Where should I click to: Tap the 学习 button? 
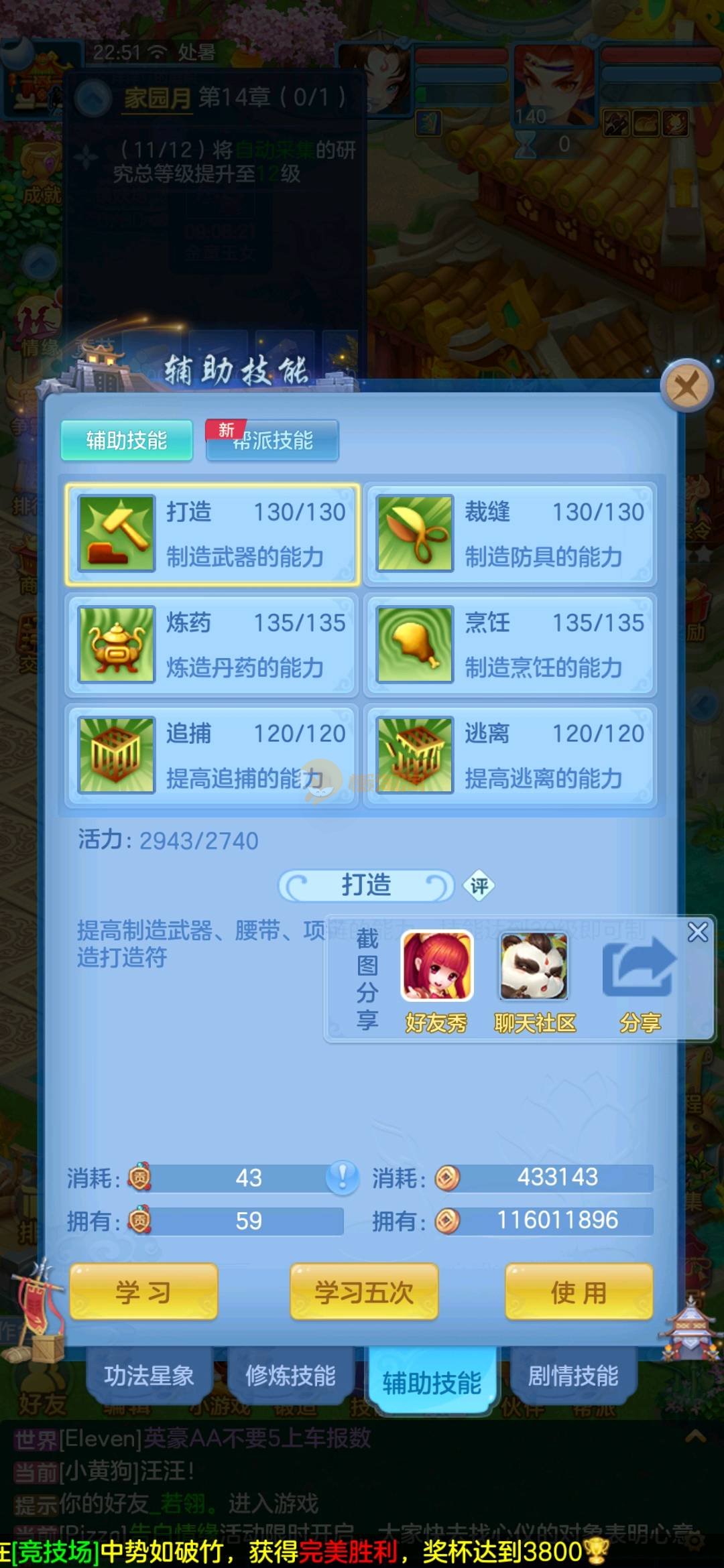click(x=143, y=1293)
